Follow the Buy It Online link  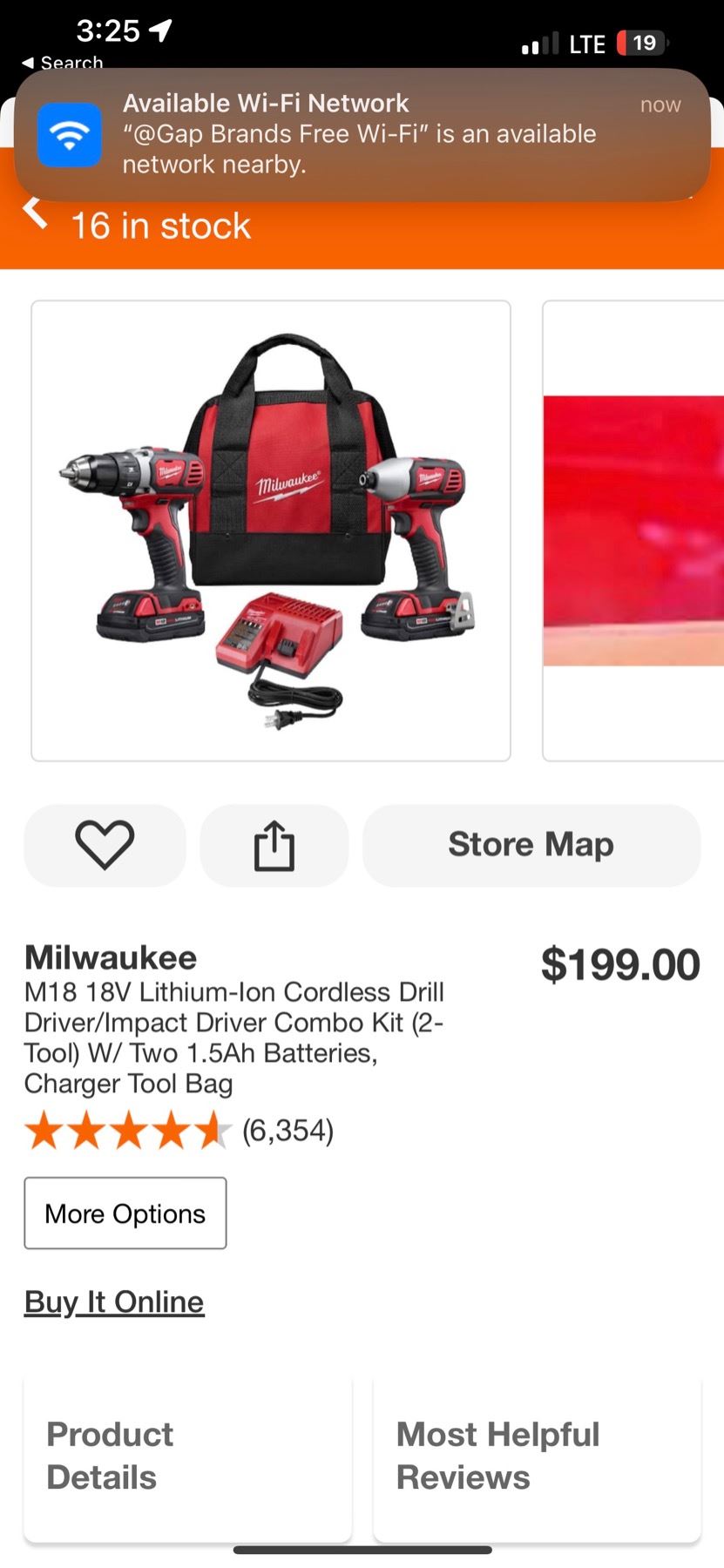pyautogui.click(x=114, y=1301)
